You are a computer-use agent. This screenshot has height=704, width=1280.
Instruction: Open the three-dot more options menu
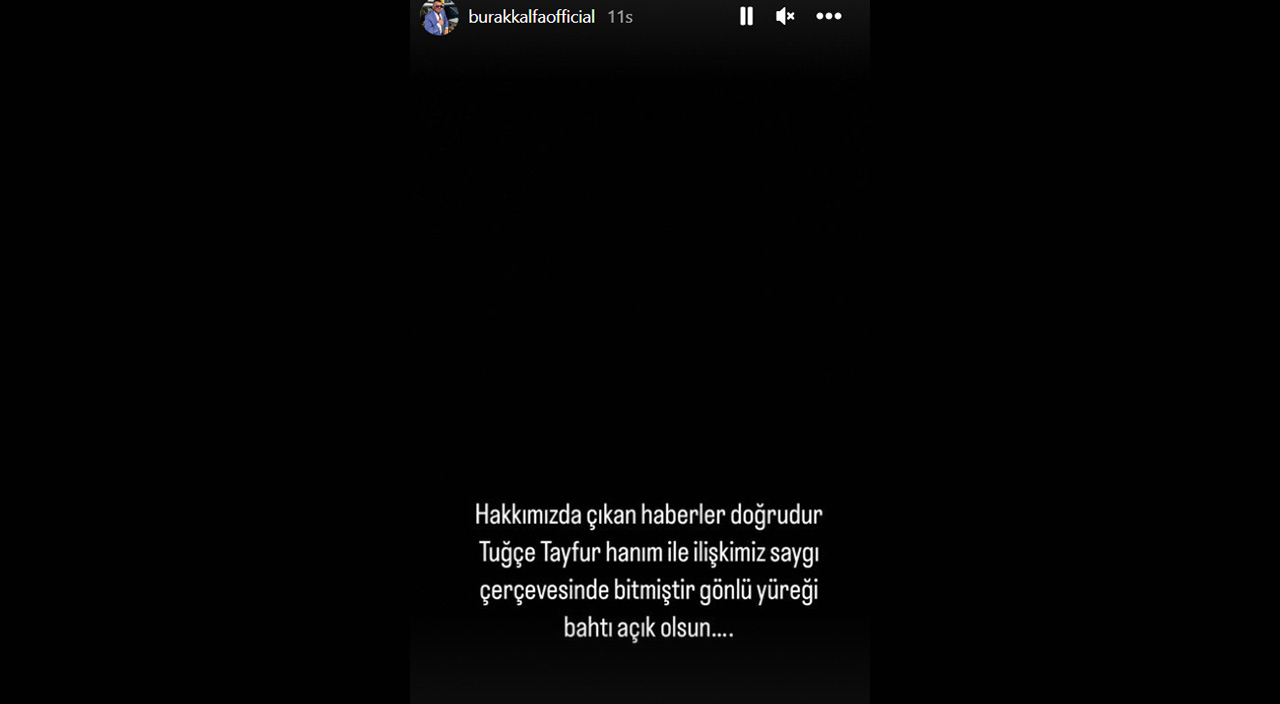click(x=828, y=16)
